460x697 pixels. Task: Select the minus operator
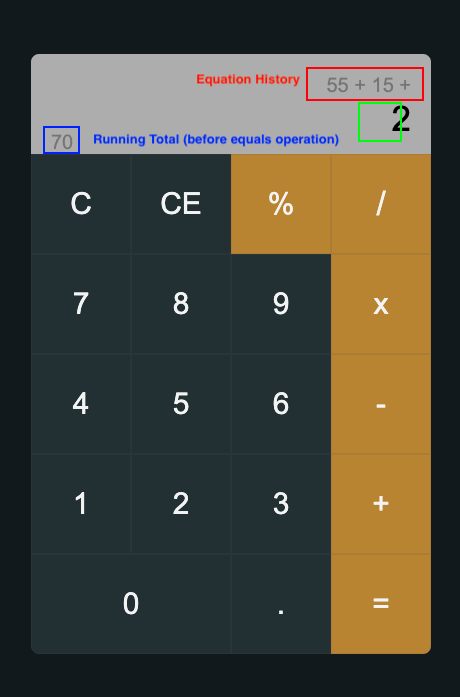[x=381, y=404]
